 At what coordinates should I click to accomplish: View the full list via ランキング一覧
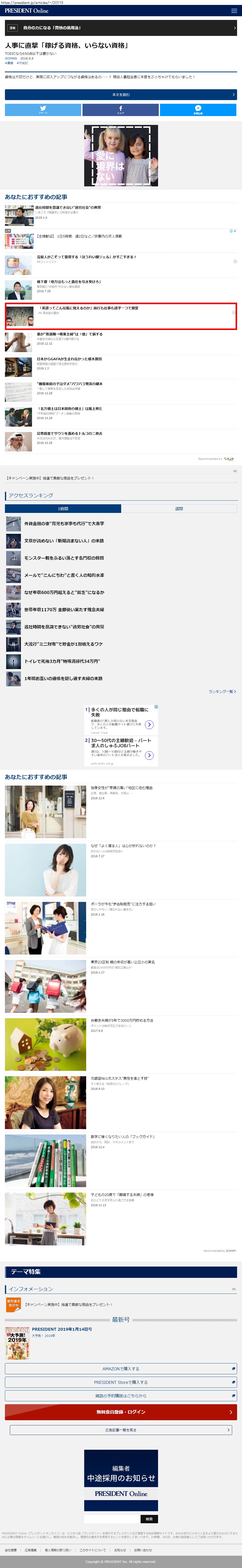222,691
